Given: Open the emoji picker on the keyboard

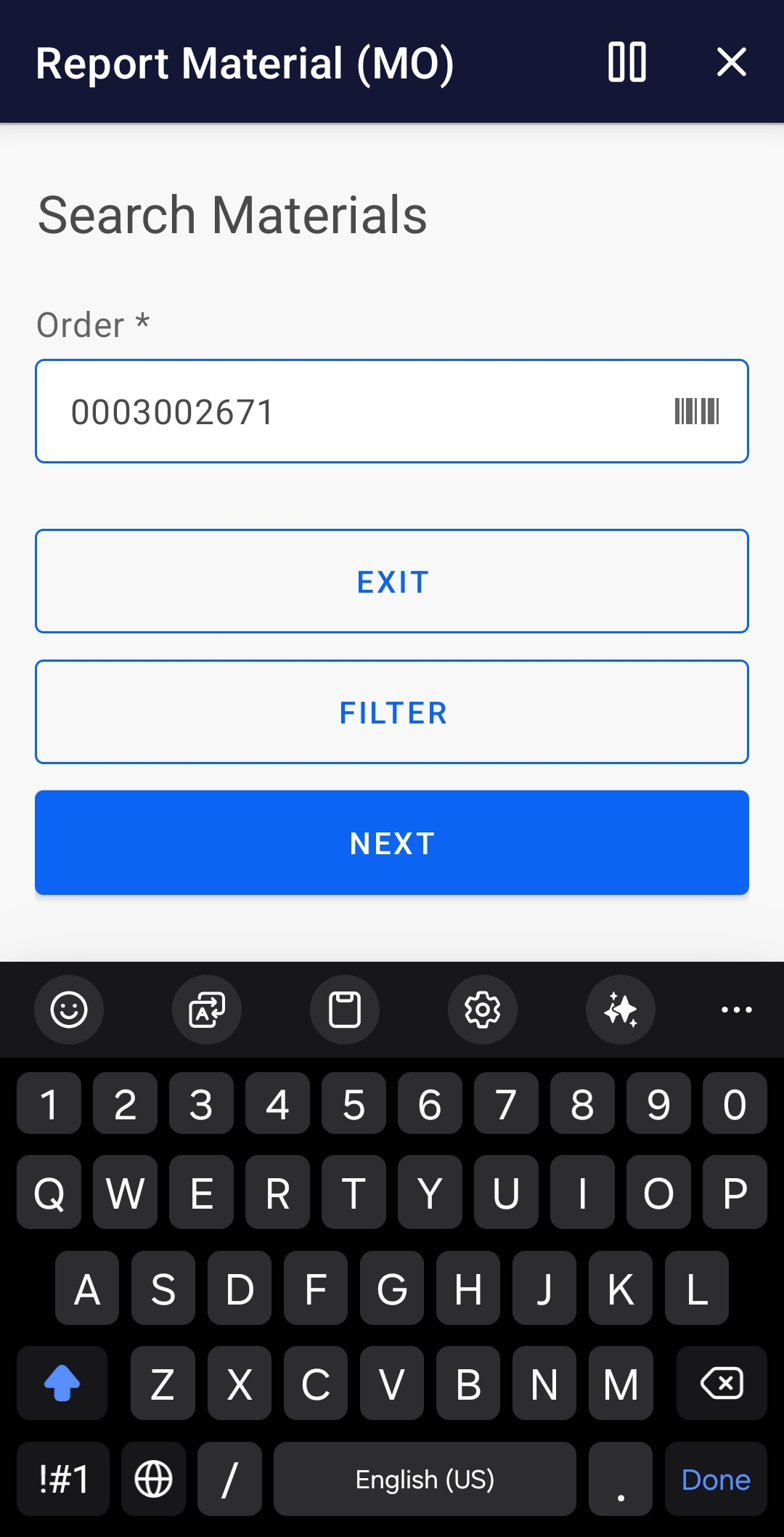Looking at the screenshot, I should (69, 1010).
